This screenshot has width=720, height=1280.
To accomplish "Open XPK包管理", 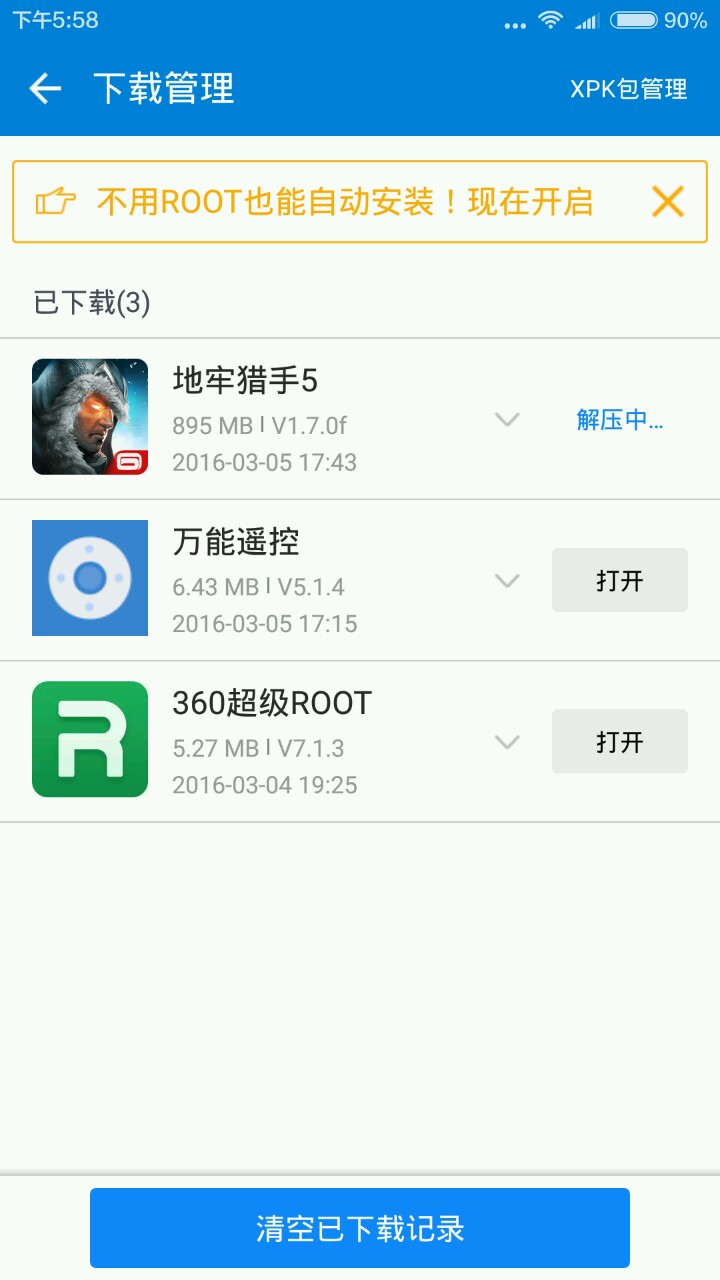I will click(x=628, y=89).
